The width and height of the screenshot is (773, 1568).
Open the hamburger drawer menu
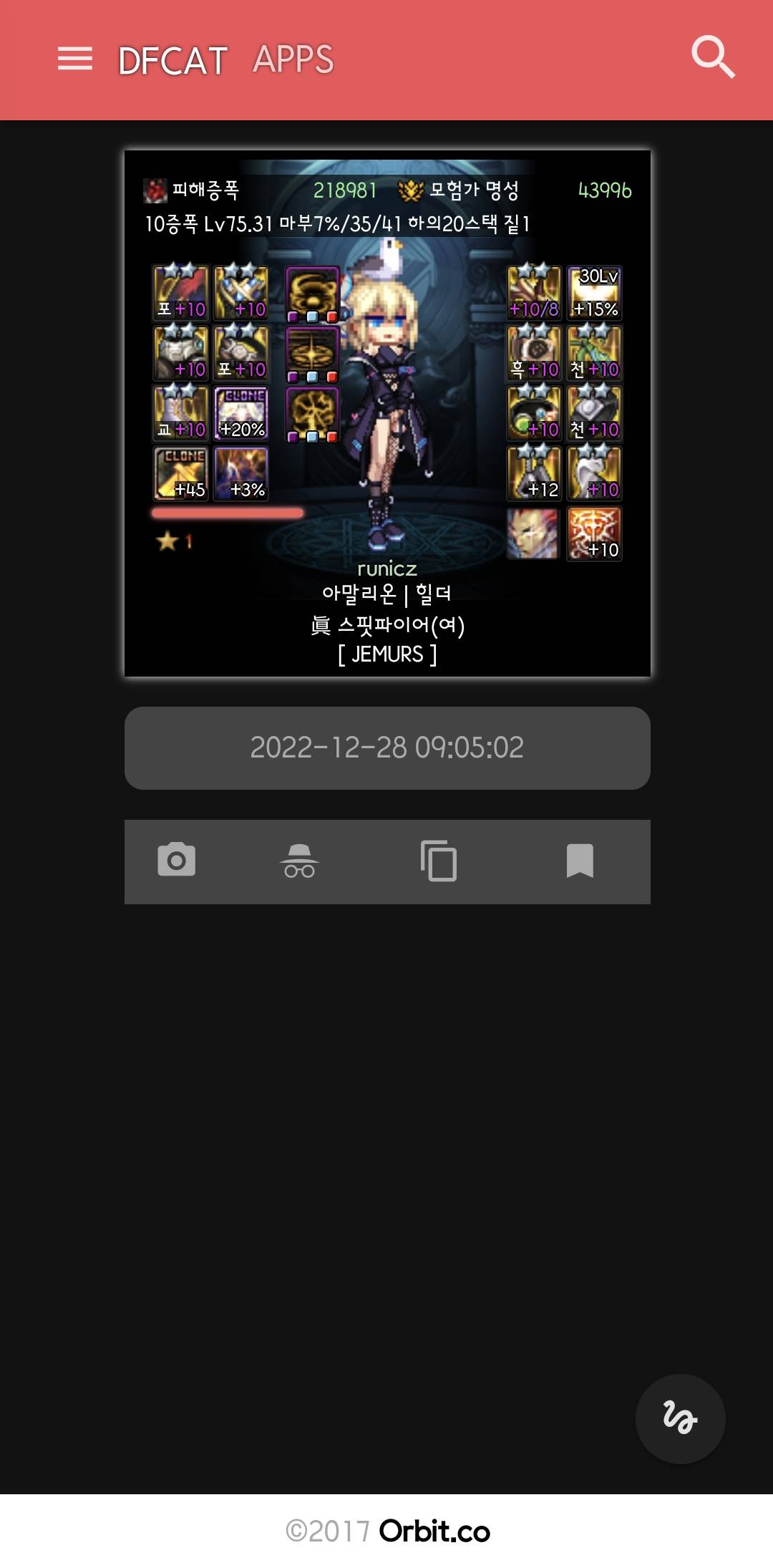75,59
